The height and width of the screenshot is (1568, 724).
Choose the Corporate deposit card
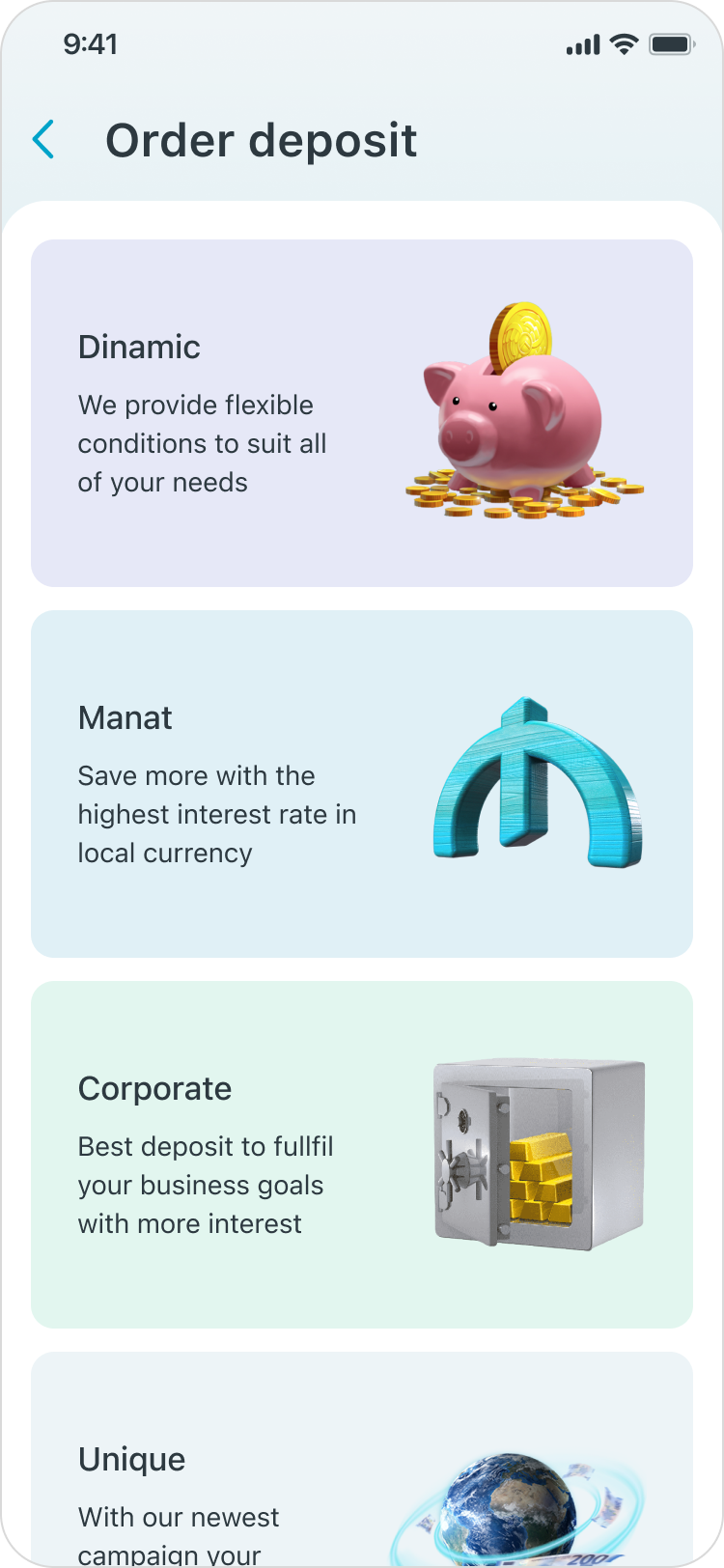click(x=361, y=1155)
